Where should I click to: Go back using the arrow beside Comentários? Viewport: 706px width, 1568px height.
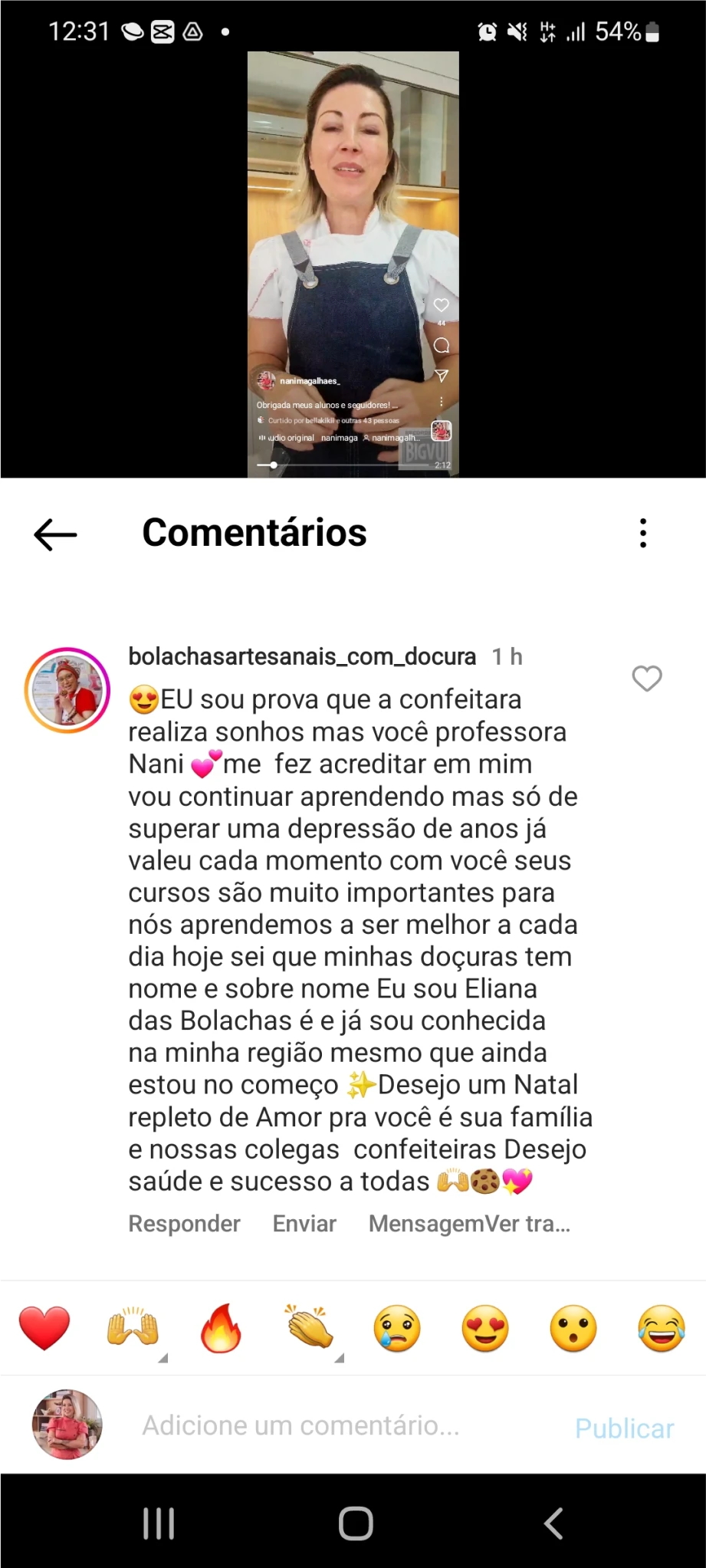pyautogui.click(x=55, y=534)
